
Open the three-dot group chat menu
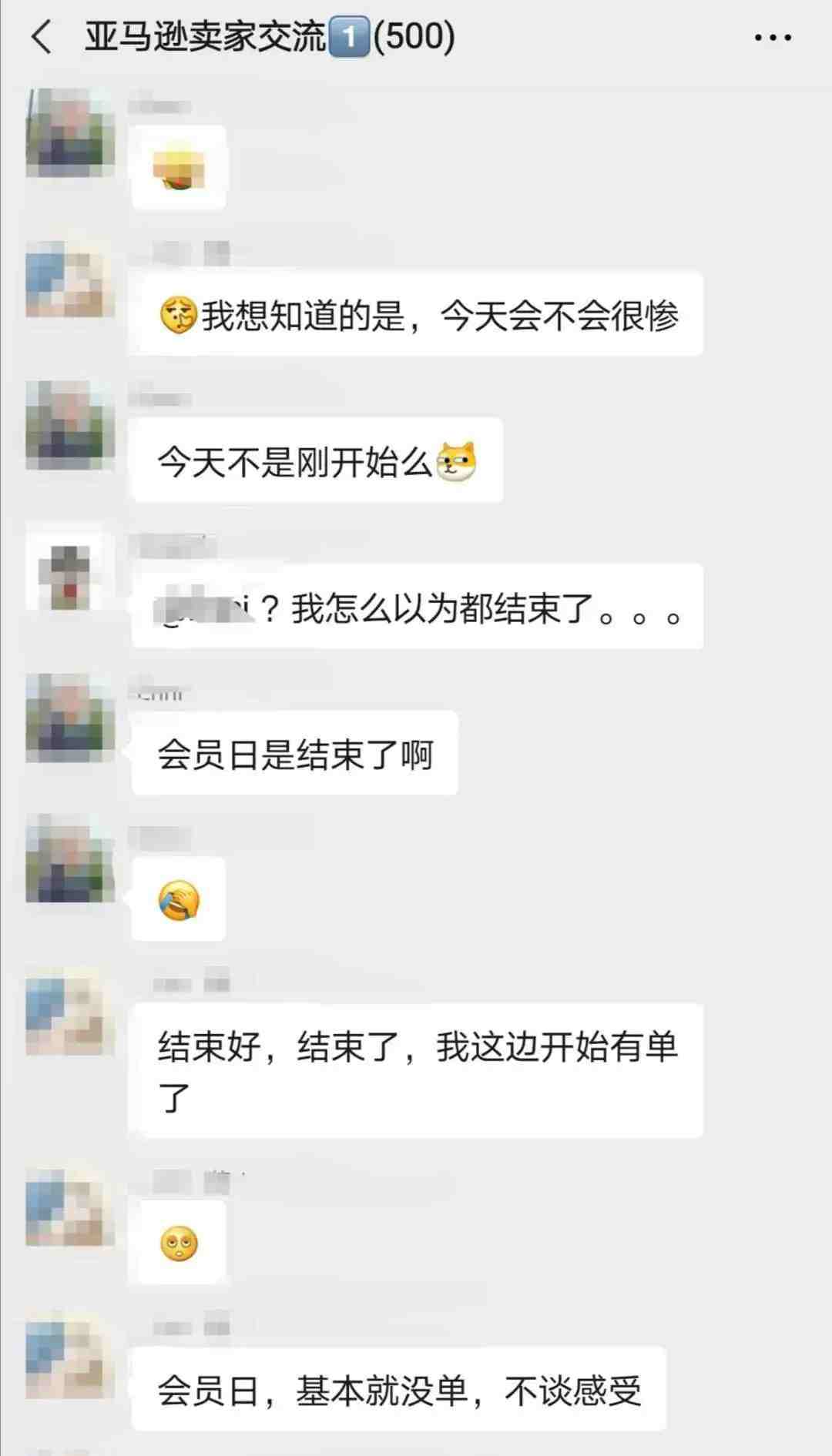coord(772,37)
